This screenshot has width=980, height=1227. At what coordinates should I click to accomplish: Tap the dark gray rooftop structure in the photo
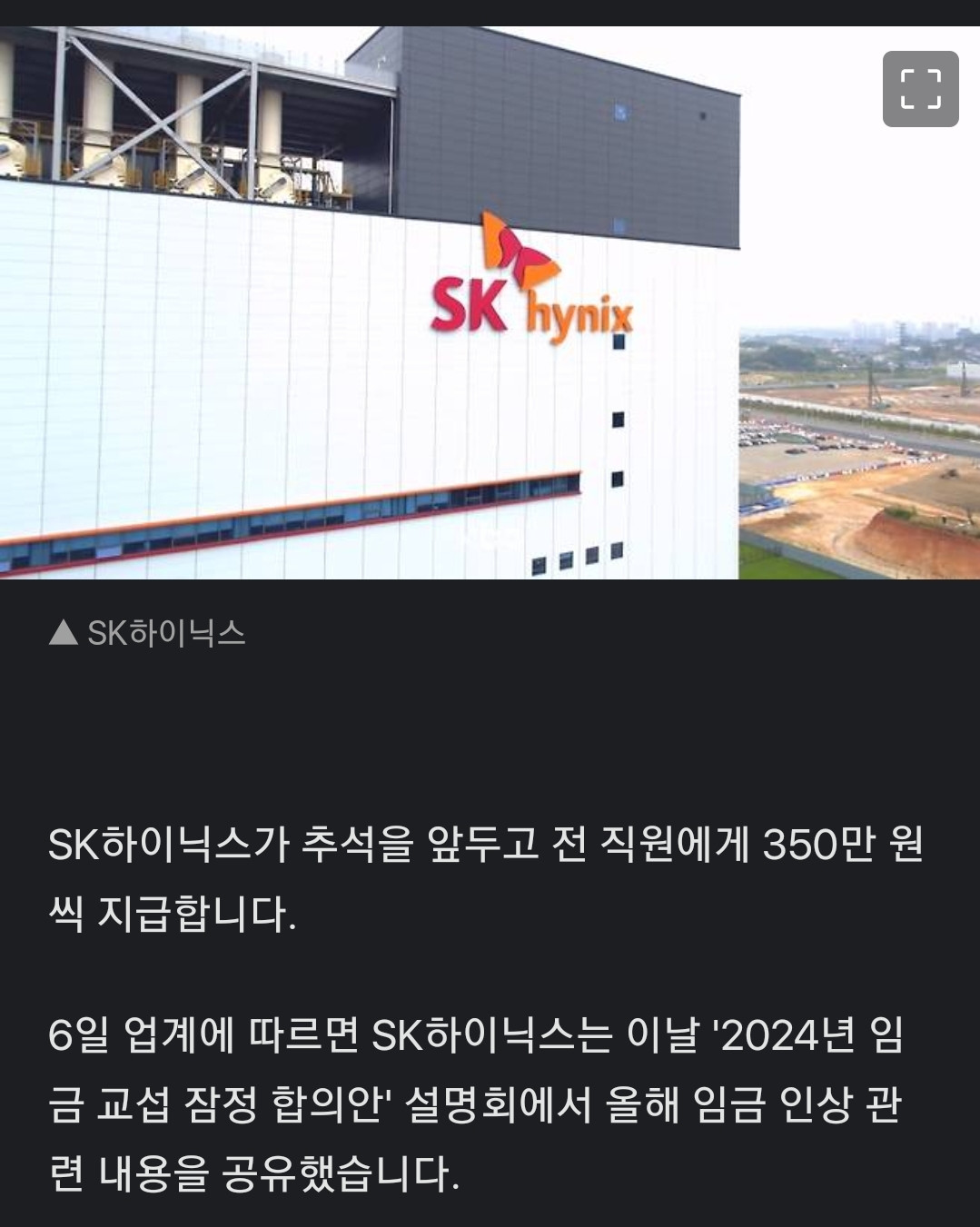click(563, 109)
